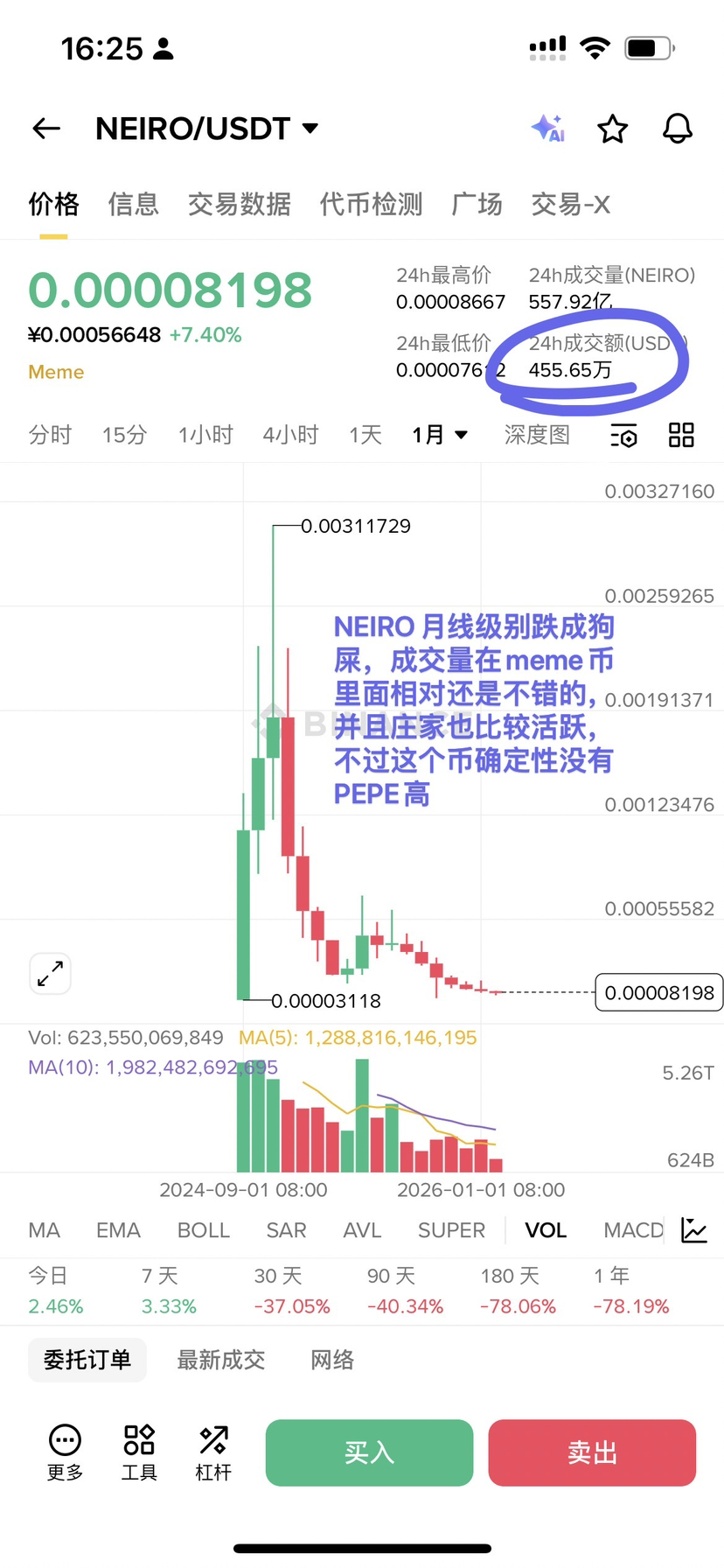Expand the 1月 interval dropdown

[x=440, y=435]
